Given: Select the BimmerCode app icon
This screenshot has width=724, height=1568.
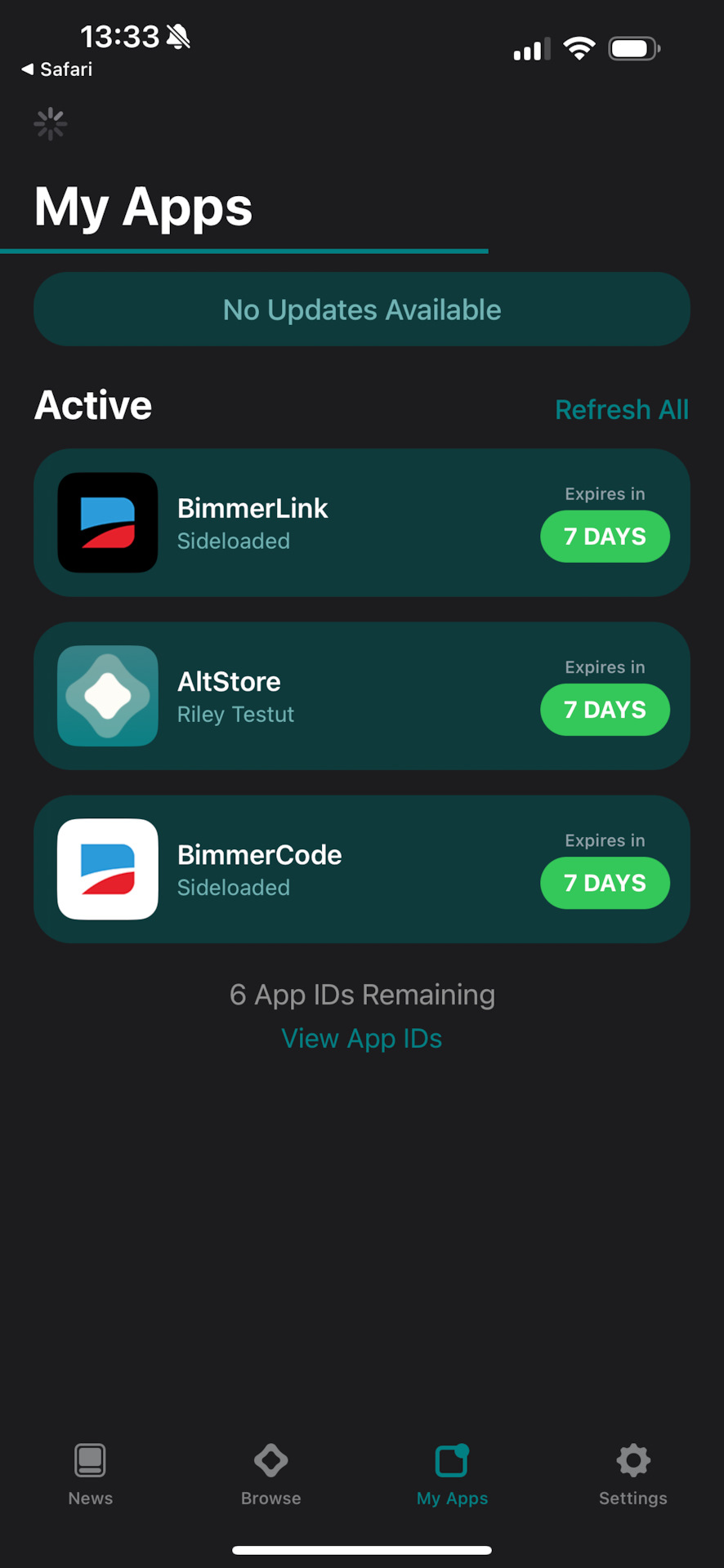Looking at the screenshot, I should (107, 869).
